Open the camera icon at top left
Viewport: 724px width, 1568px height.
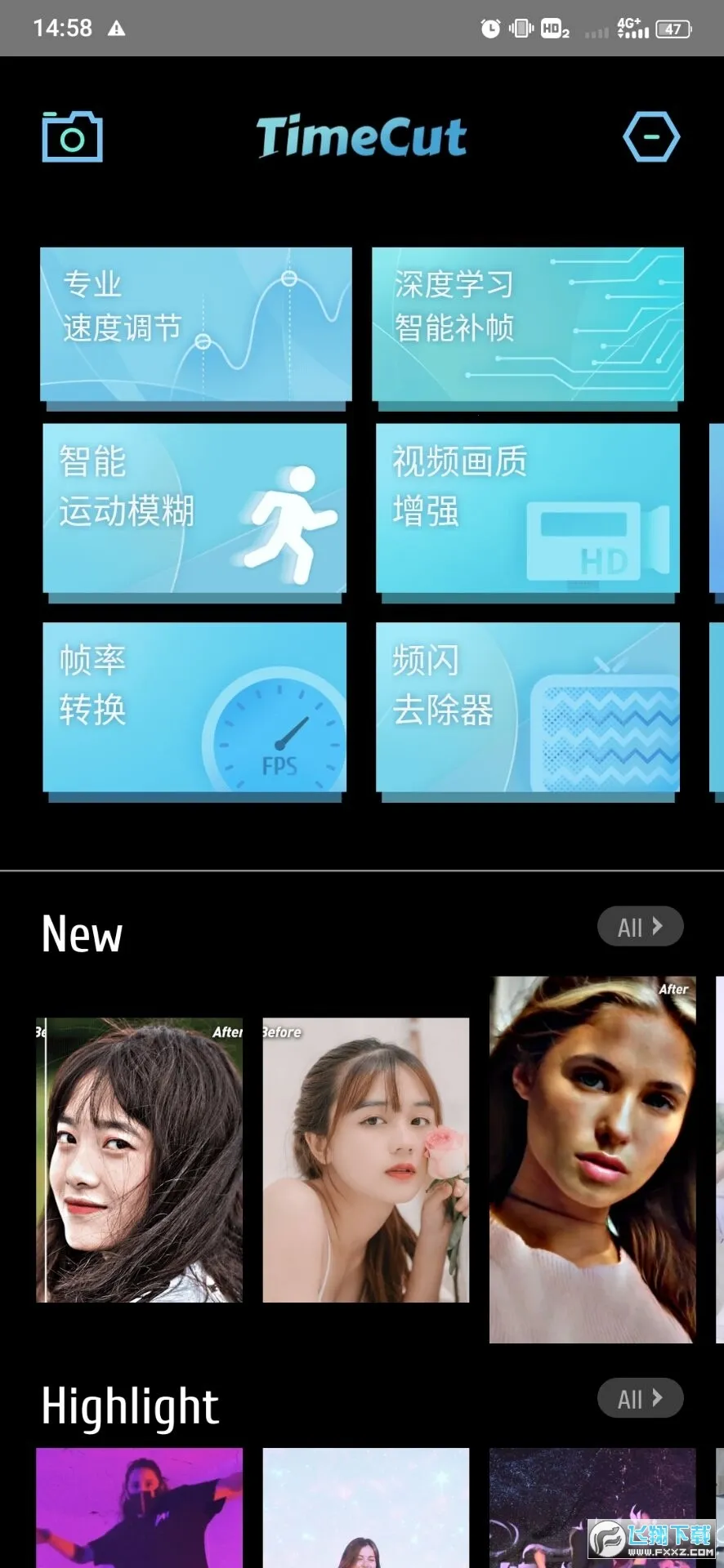[72, 137]
